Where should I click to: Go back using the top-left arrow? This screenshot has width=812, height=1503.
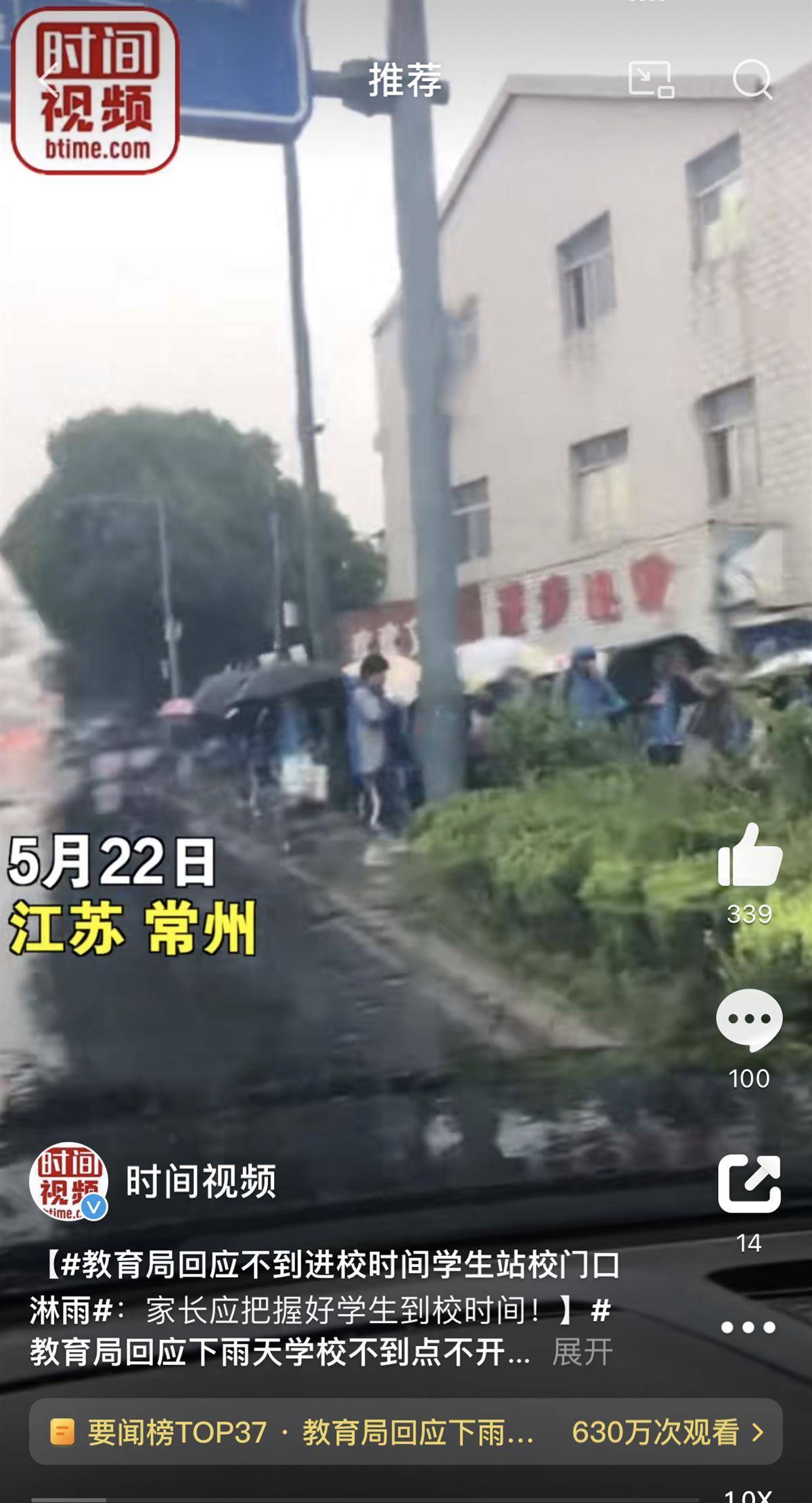(x=49, y=81)
